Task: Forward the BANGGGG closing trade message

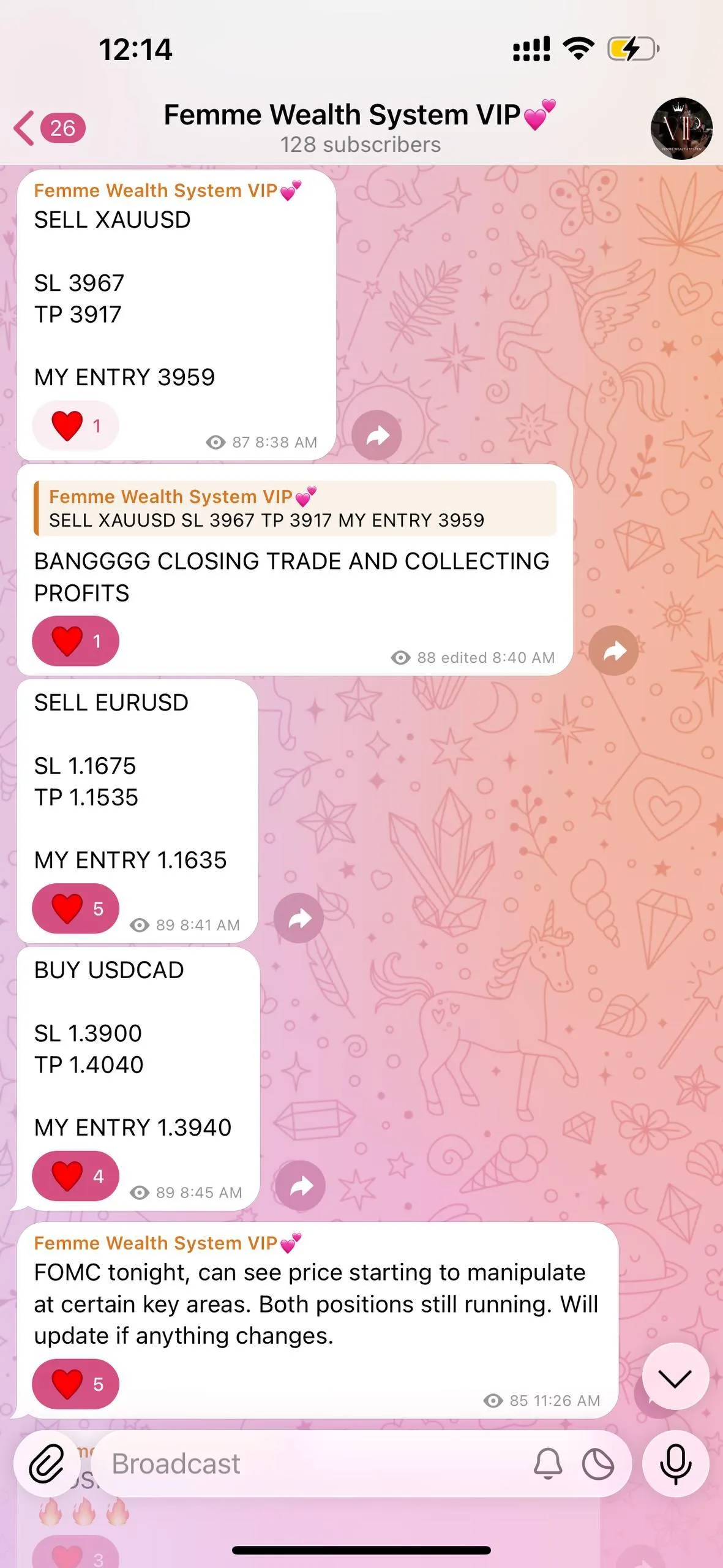Action: click(x=613, y=650)
